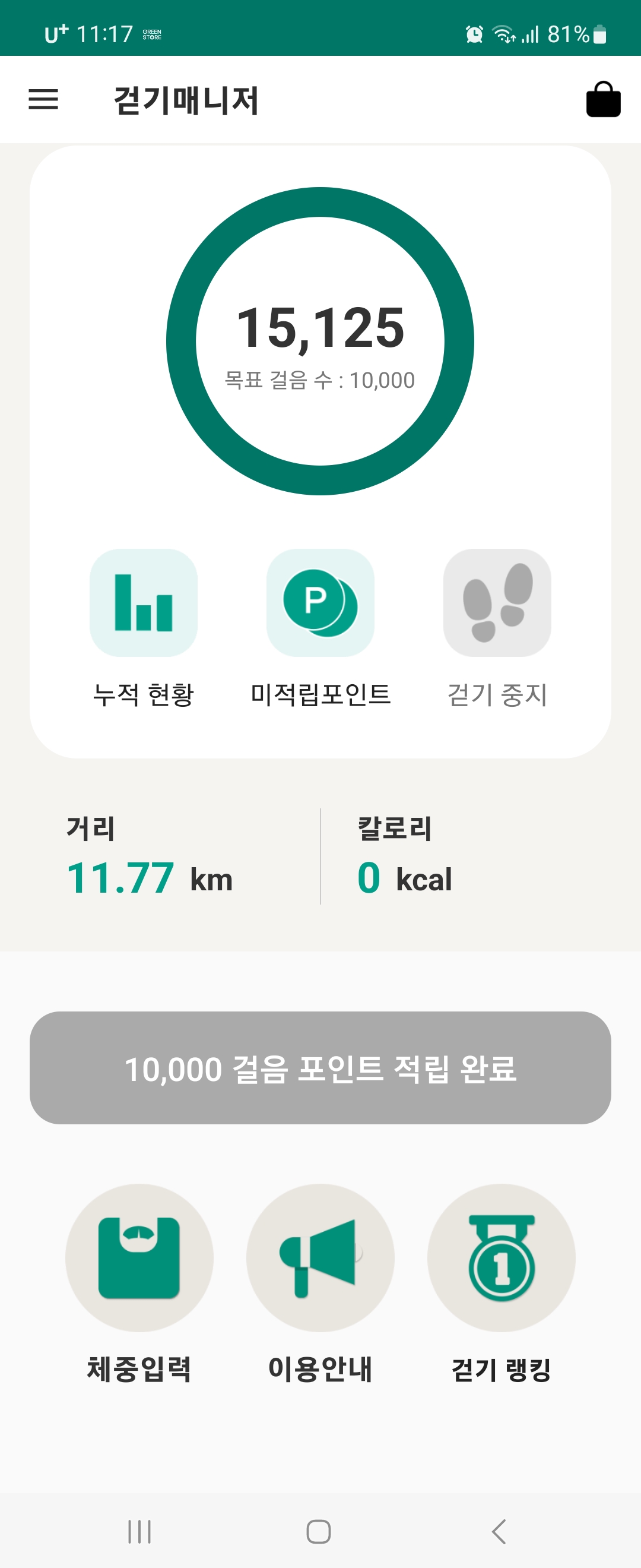Open recent apps from navigation bar

139,1532
